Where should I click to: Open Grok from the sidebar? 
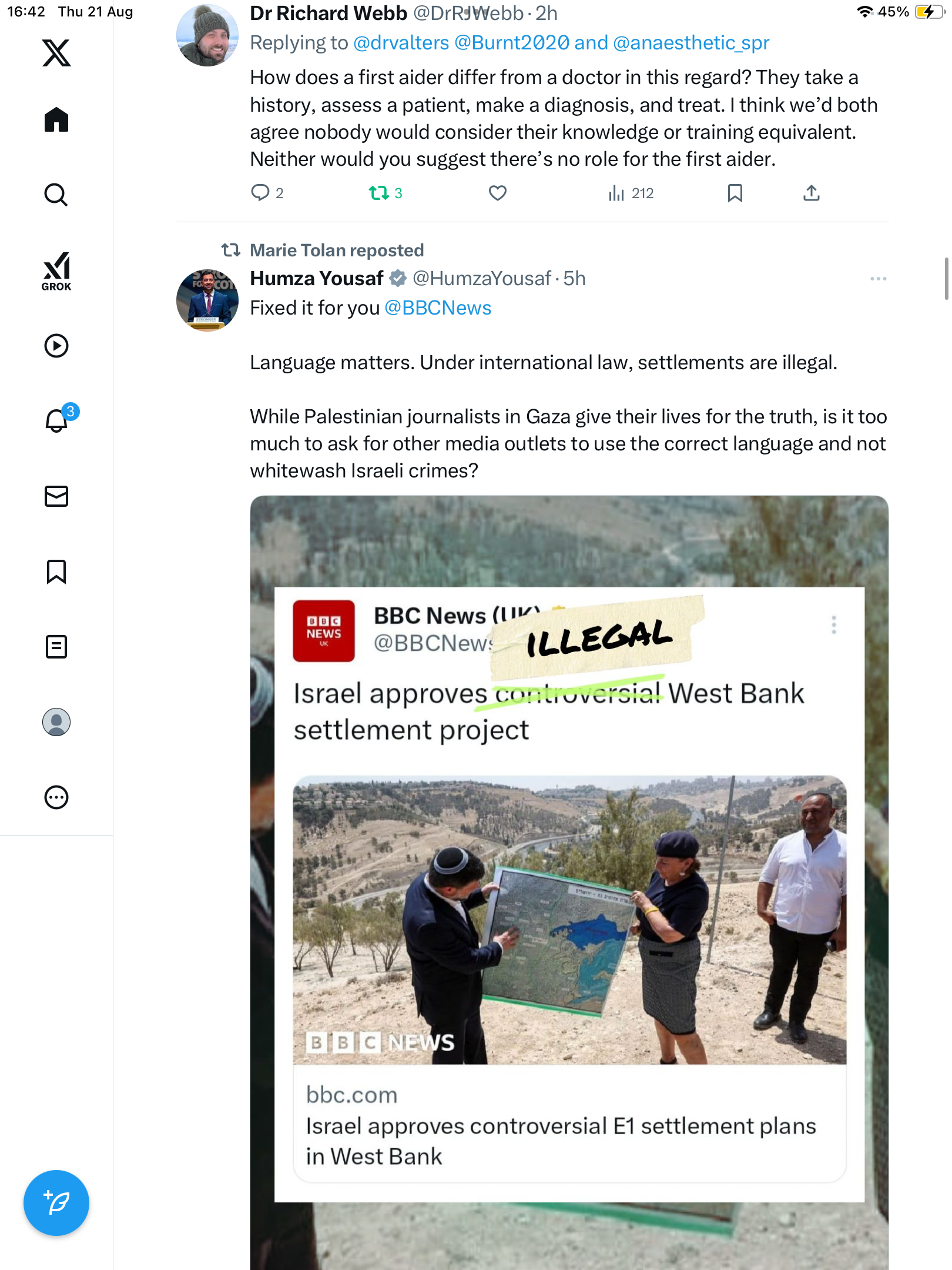pyautogui.click(x=56, y=271)
